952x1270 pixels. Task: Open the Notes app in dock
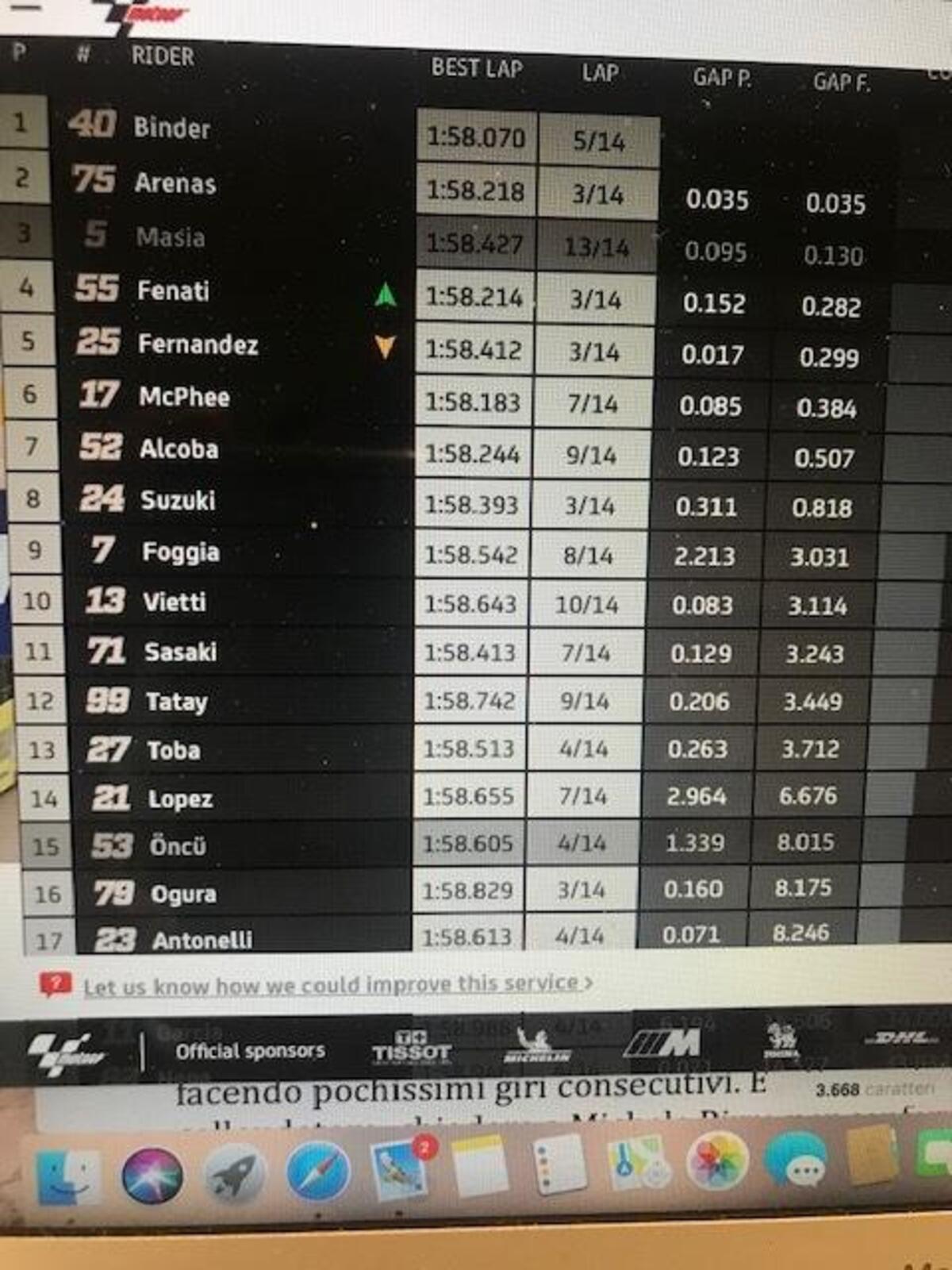(480, 1167)
